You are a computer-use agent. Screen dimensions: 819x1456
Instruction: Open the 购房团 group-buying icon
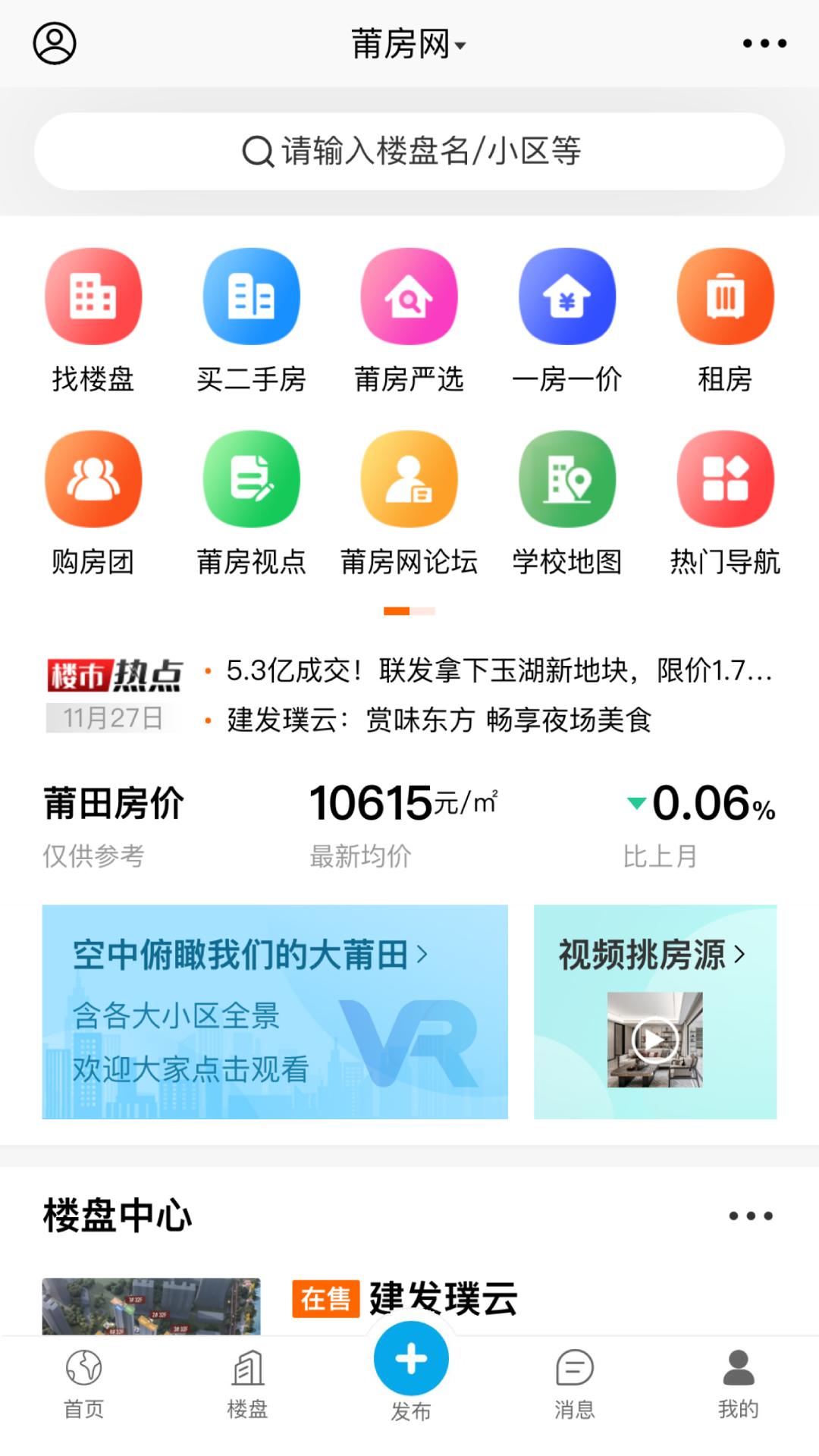coord(93,478)
